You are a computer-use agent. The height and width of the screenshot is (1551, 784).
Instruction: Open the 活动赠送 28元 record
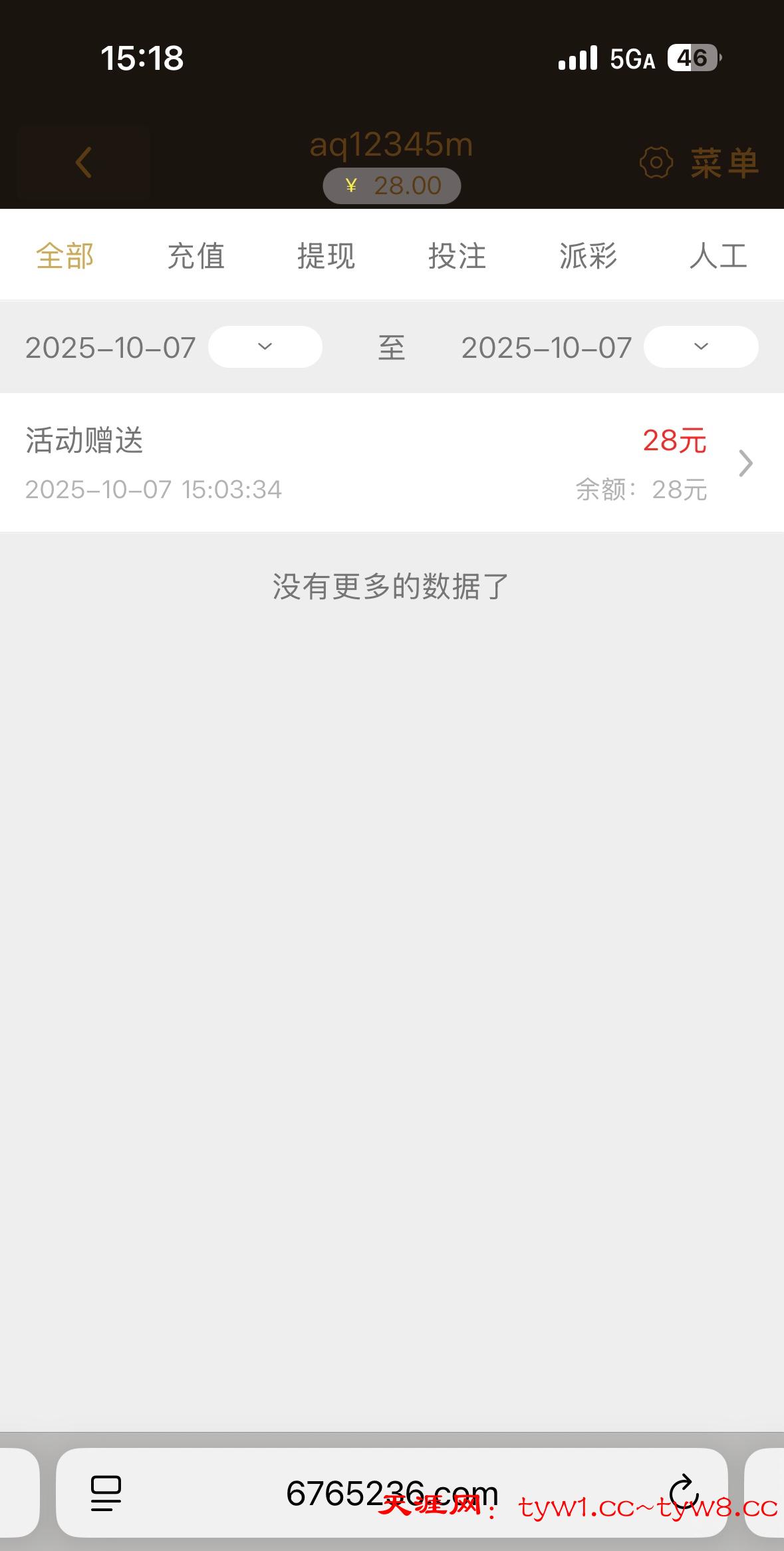pyautogui.click(x=391, y=464)
